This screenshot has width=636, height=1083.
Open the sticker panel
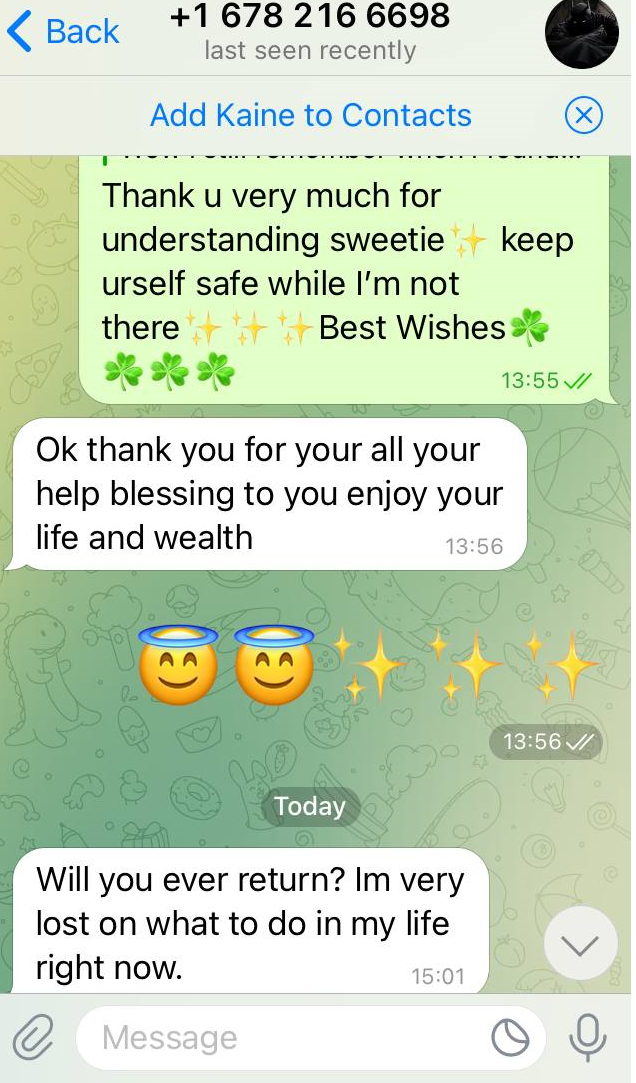[x=511, y=1038]
